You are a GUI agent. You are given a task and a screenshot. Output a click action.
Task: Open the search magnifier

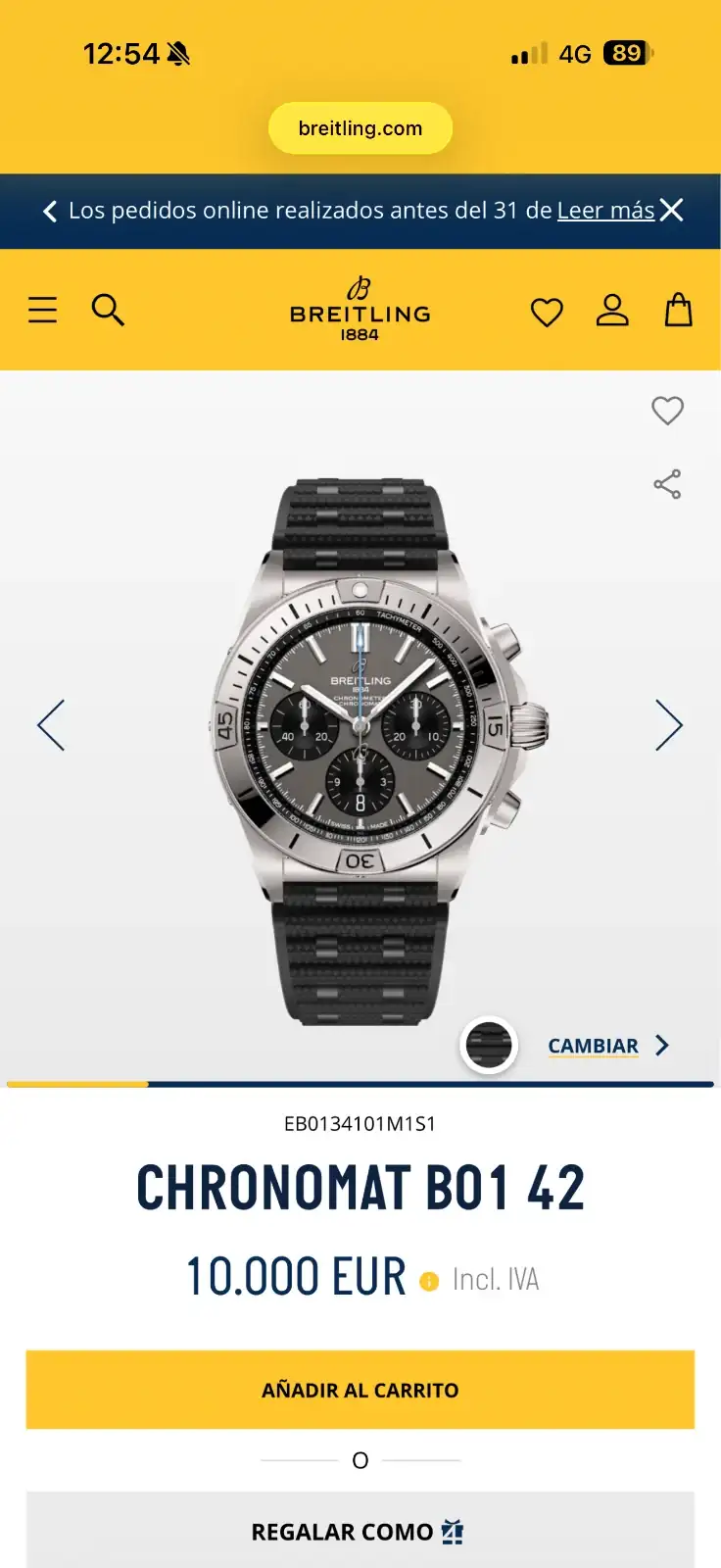point(108,310)
